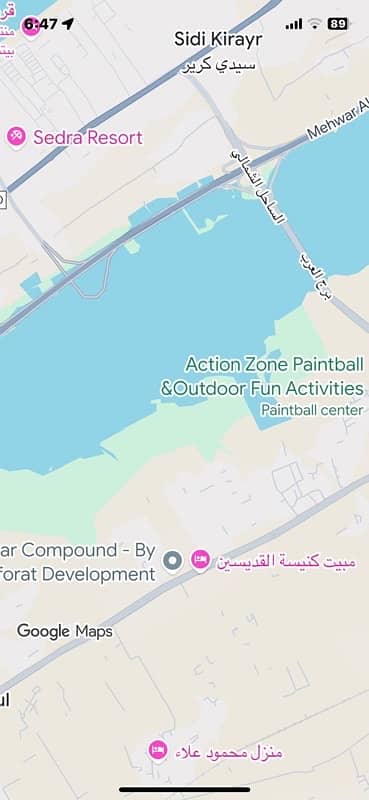Open the grey Compound by Forat Development pin
Screen dimensions: 369x800
pos(173,561)
